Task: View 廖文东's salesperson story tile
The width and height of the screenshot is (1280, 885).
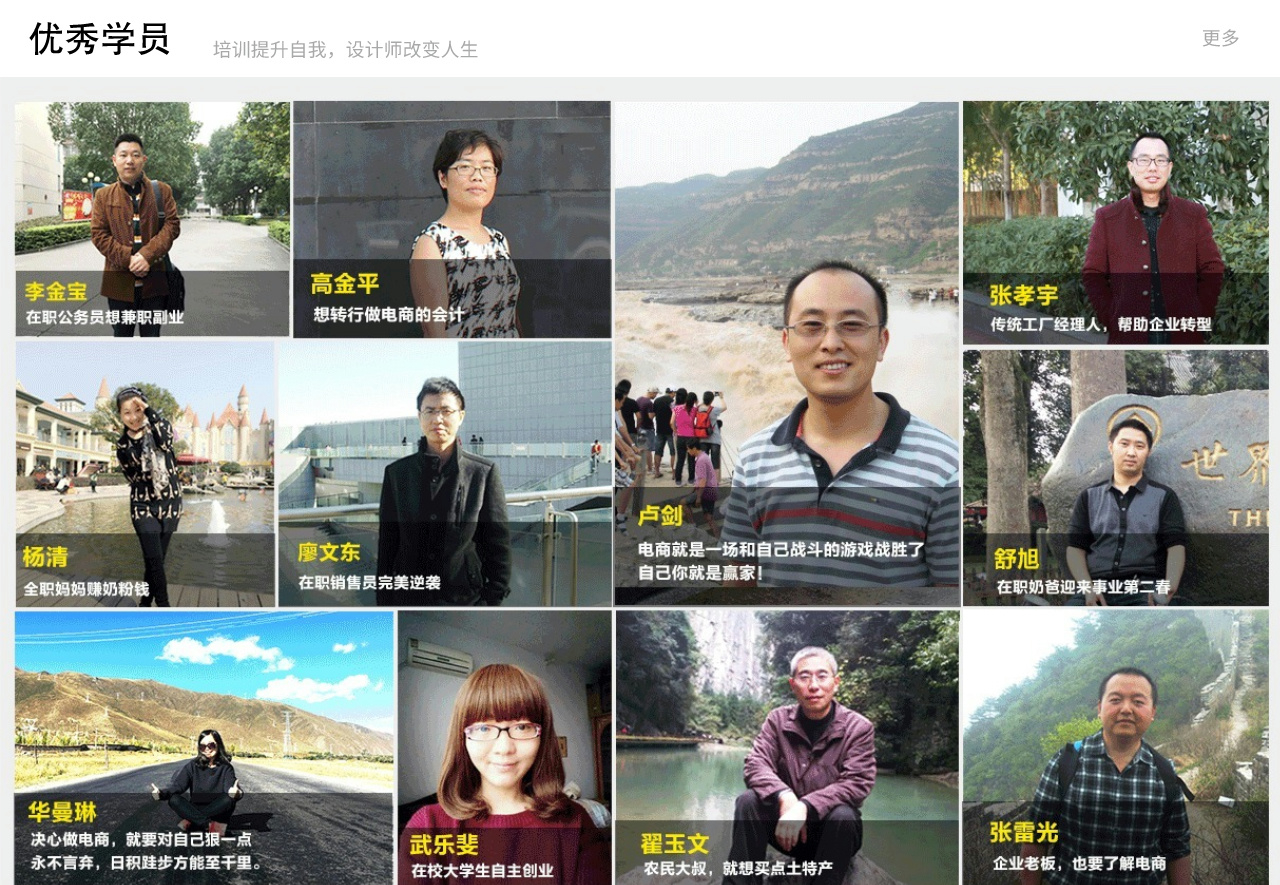Action: click(x=444, y=474)
